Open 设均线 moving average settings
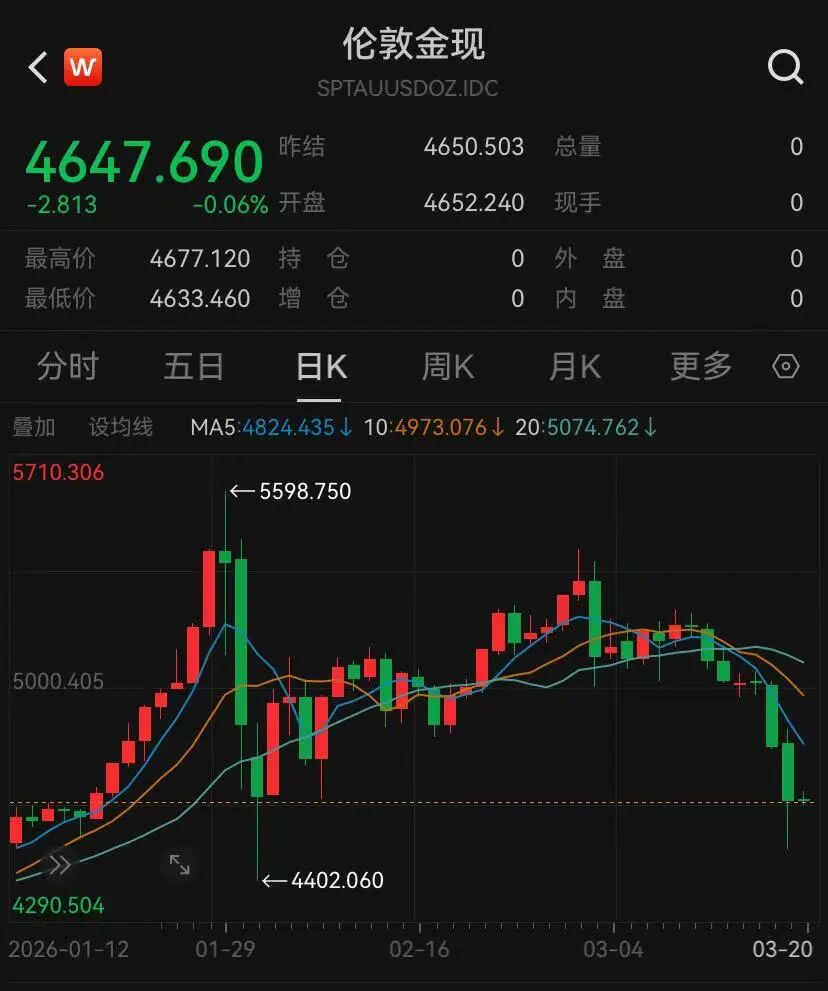 121,427
